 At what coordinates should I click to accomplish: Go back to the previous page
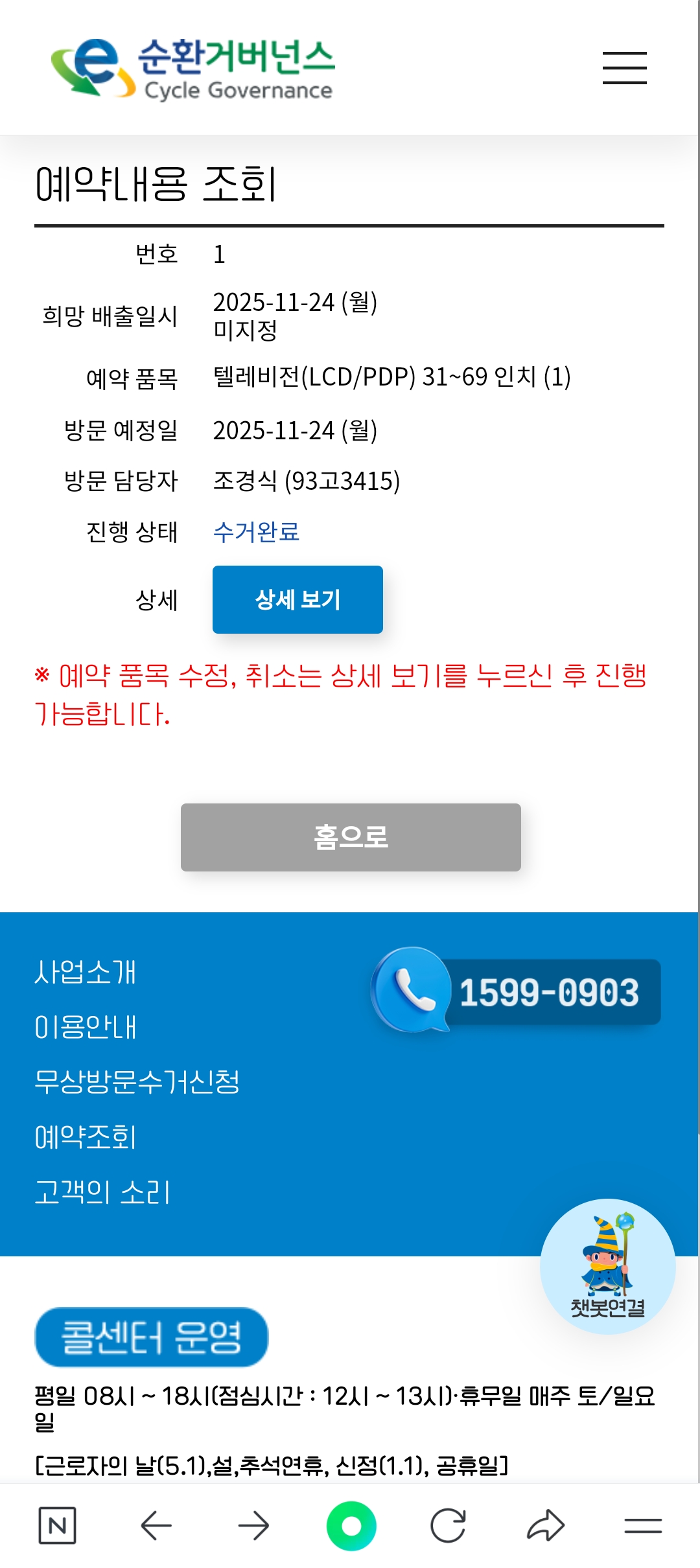tap(156, 1526)
